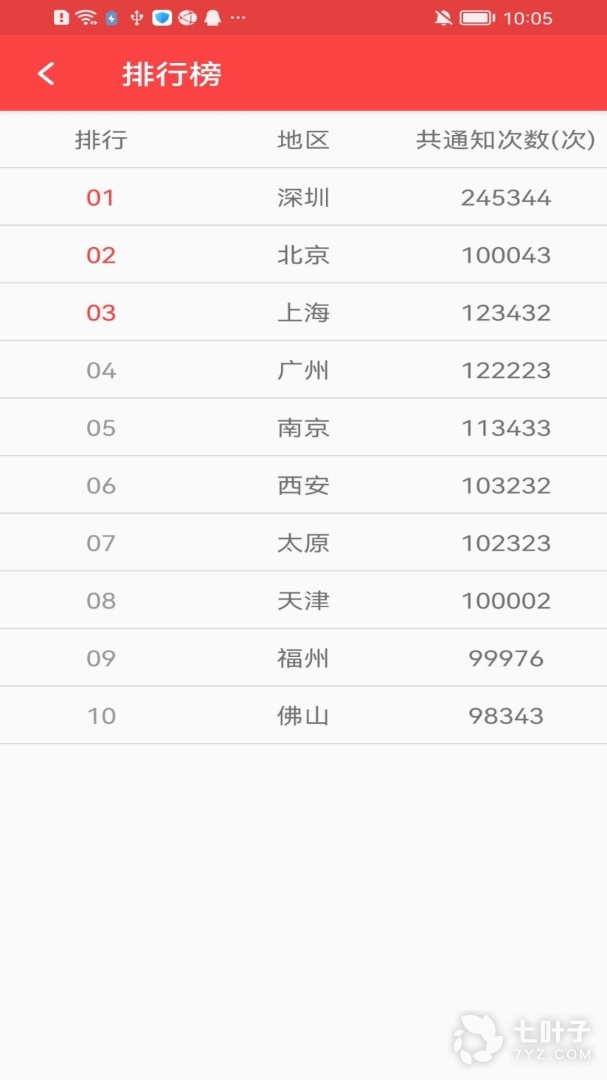Go back using the arrow in the header

(46, 74)
